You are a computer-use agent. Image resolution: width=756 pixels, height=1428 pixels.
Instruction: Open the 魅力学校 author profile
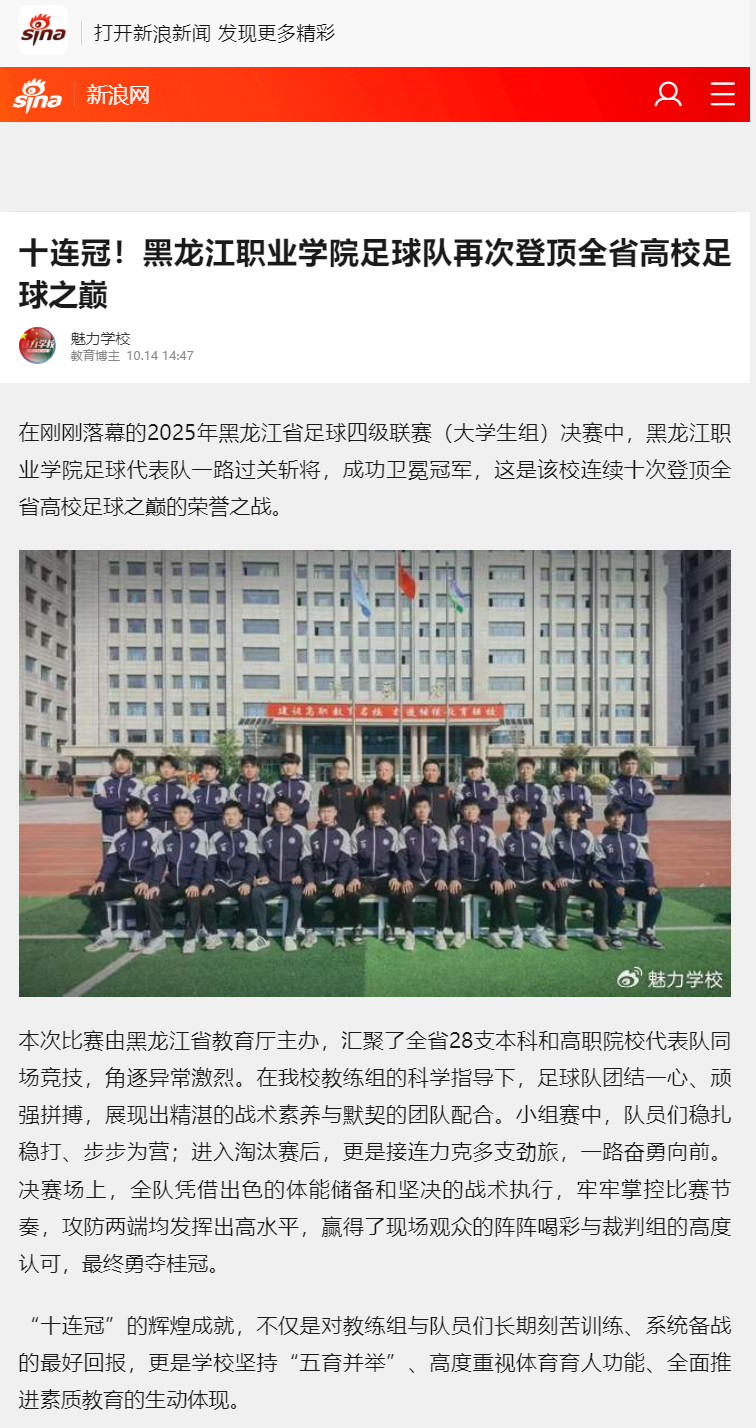point(100,339)
